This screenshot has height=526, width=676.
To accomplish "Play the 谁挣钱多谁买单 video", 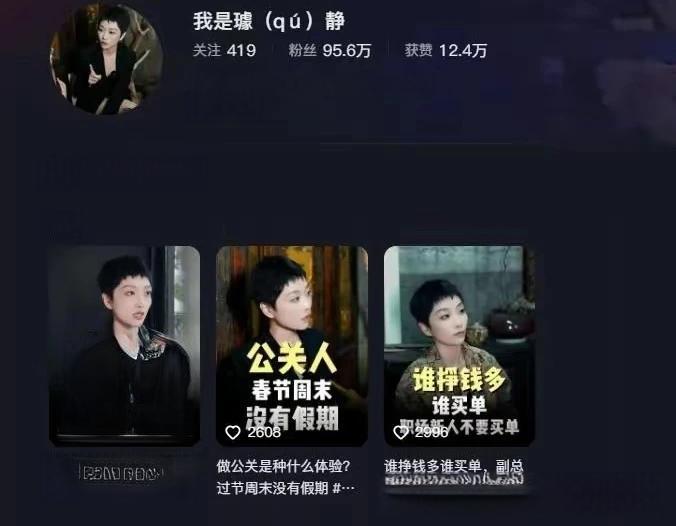I will coord(459,345).
